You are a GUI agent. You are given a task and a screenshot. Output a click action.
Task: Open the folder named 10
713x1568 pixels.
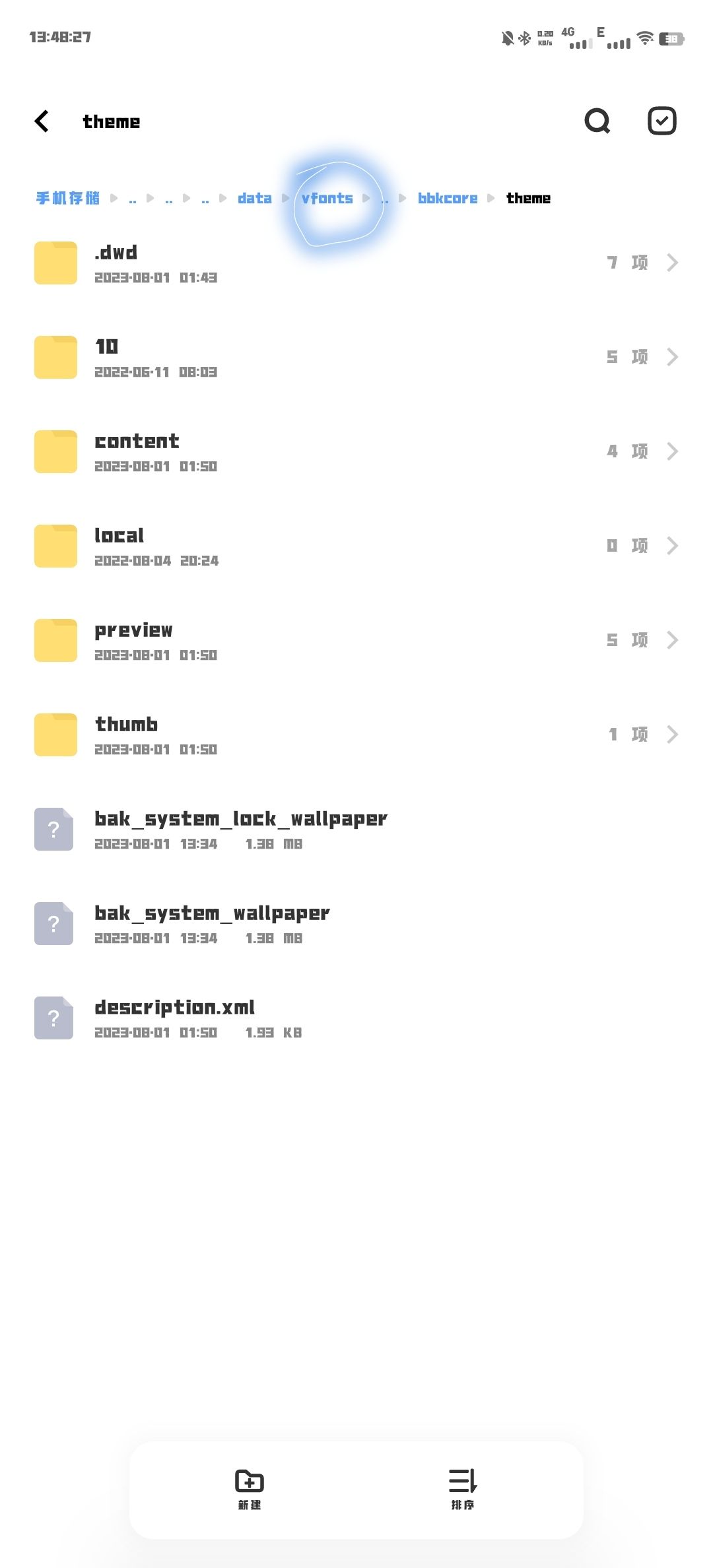coord(356,358)
